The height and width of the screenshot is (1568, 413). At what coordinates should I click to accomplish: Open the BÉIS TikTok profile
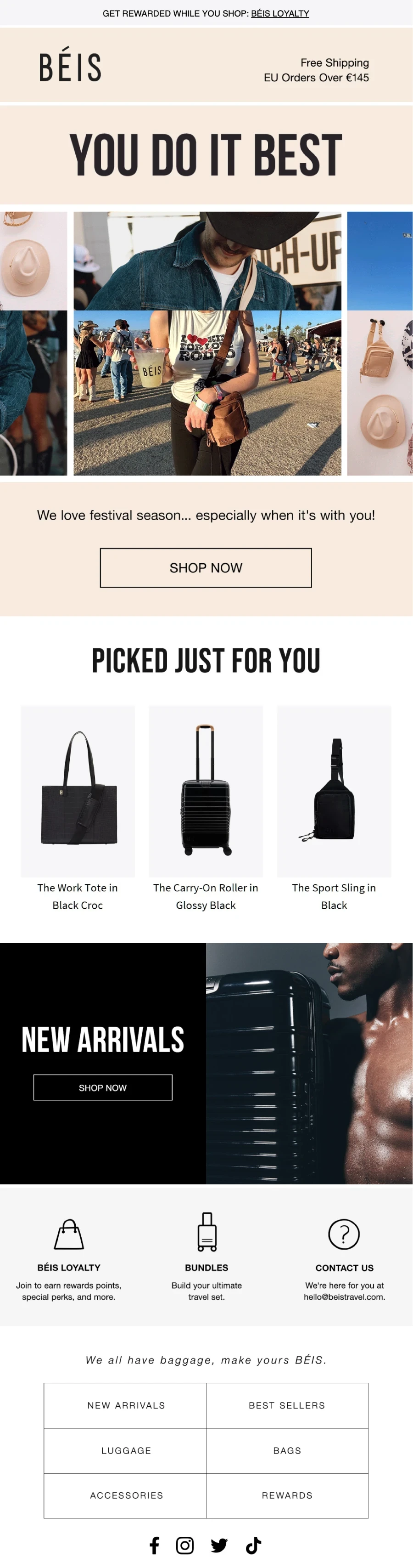pyautogui.click(x=254, y=1545)
